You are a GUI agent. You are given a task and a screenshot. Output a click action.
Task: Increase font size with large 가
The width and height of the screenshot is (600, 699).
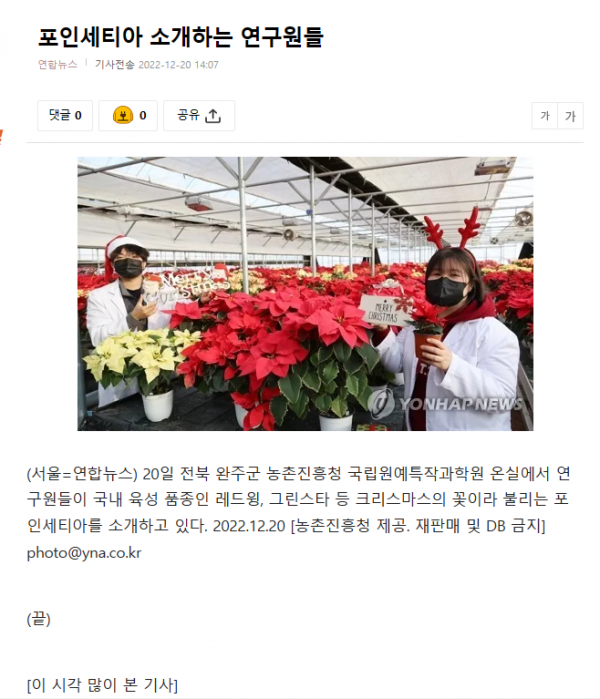click(x=570, y=116)
